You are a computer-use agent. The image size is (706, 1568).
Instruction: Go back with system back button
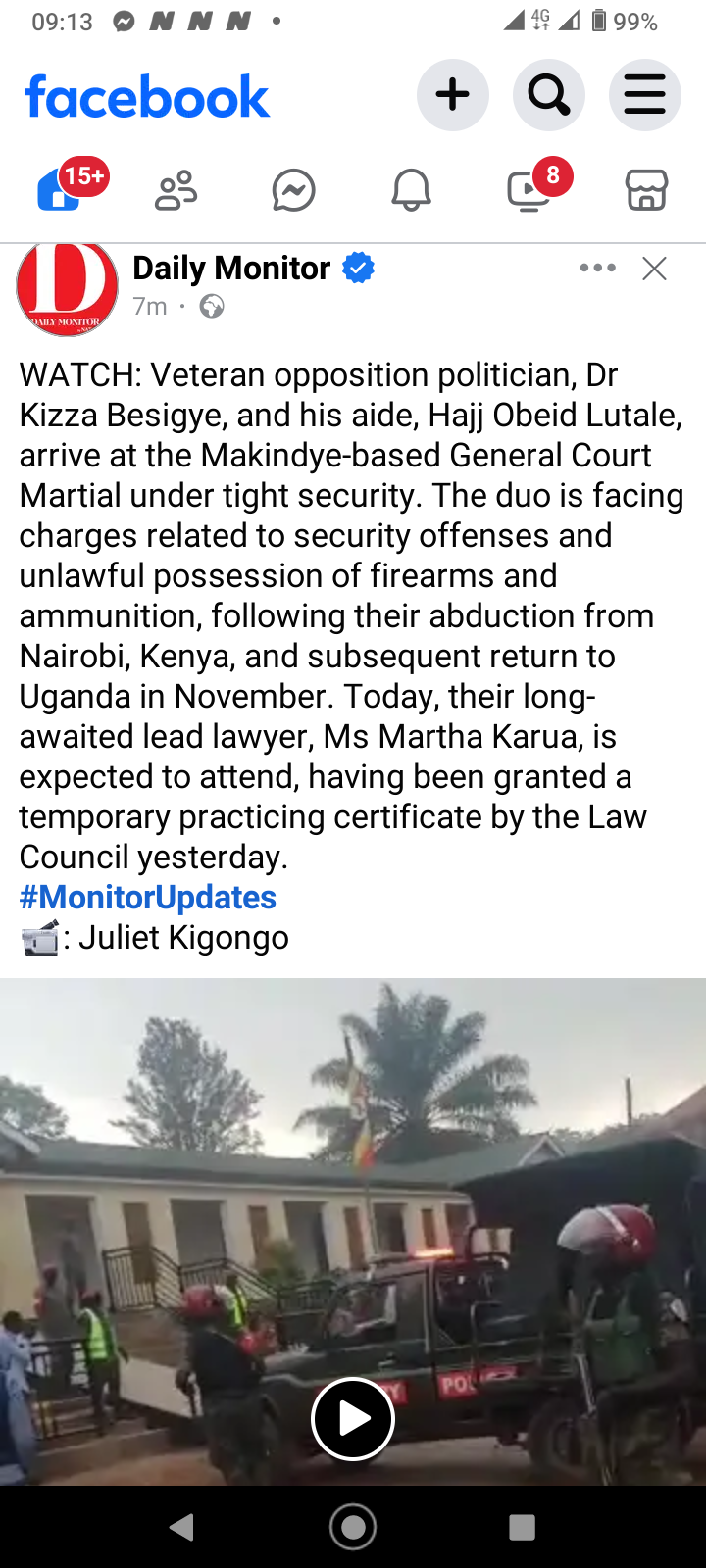[x=182, y=1527]
